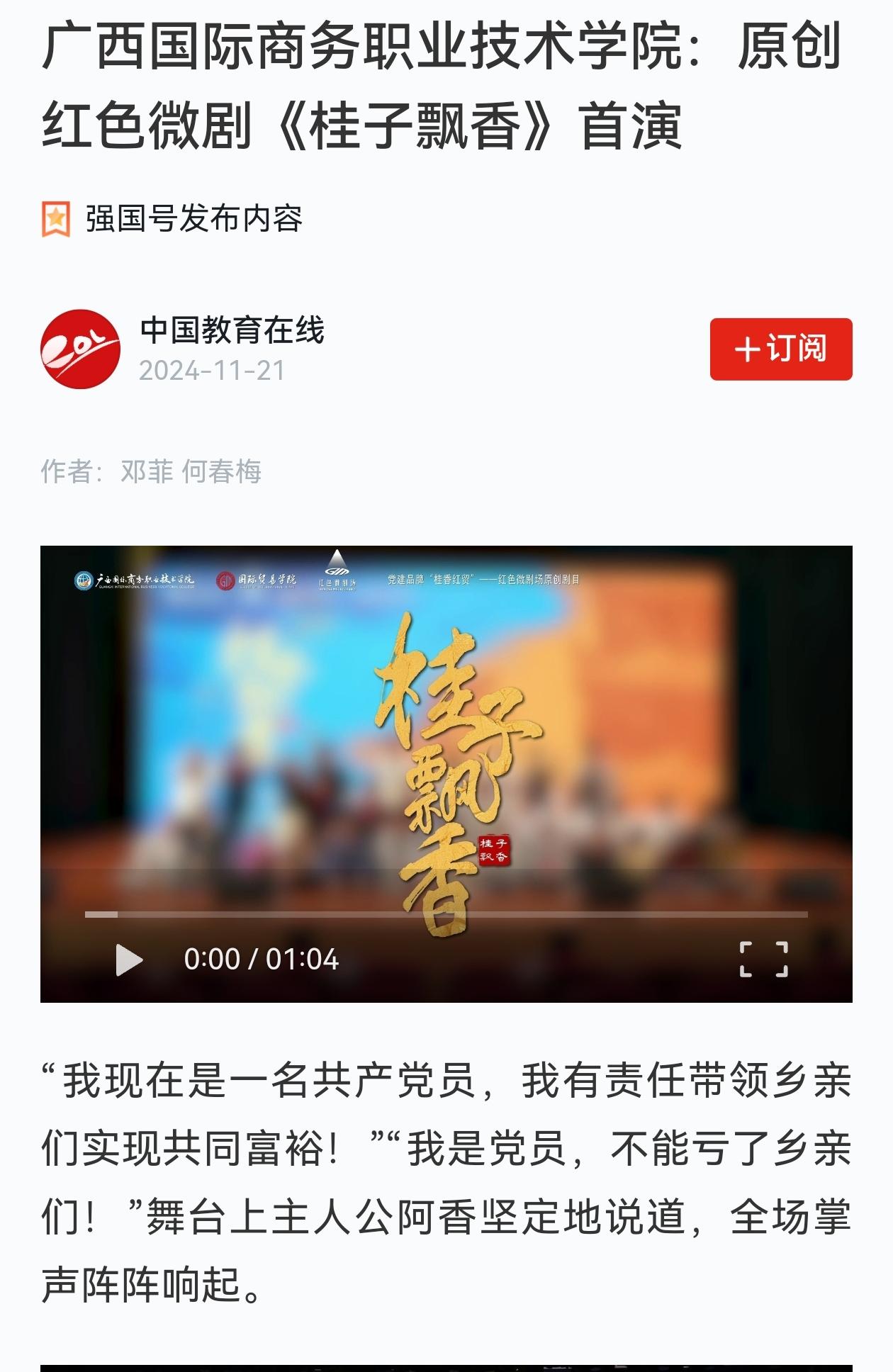Enter fullscreen video mode
893x1372 pixels.
(x=763, y=960)
